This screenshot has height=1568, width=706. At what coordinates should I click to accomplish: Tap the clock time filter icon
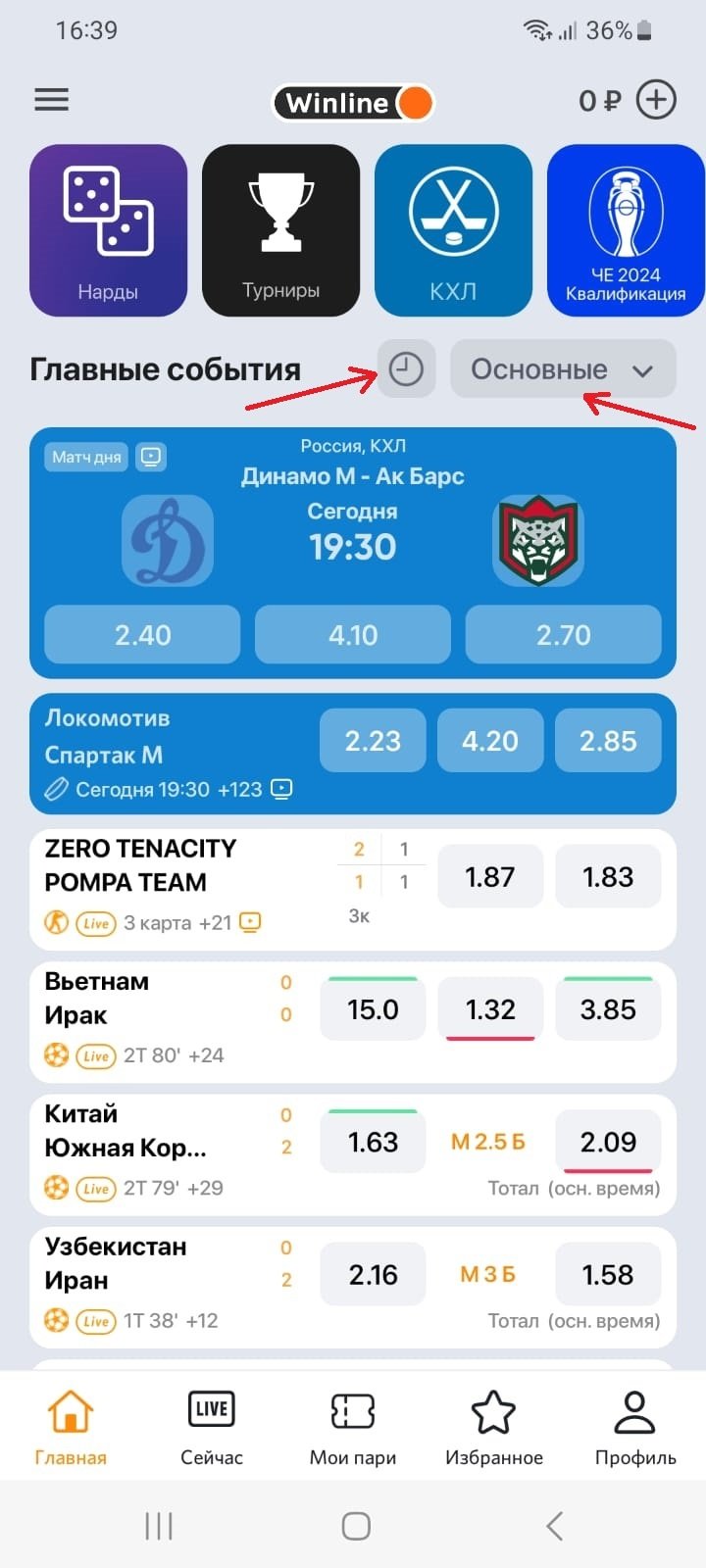(x=406, y=369)
